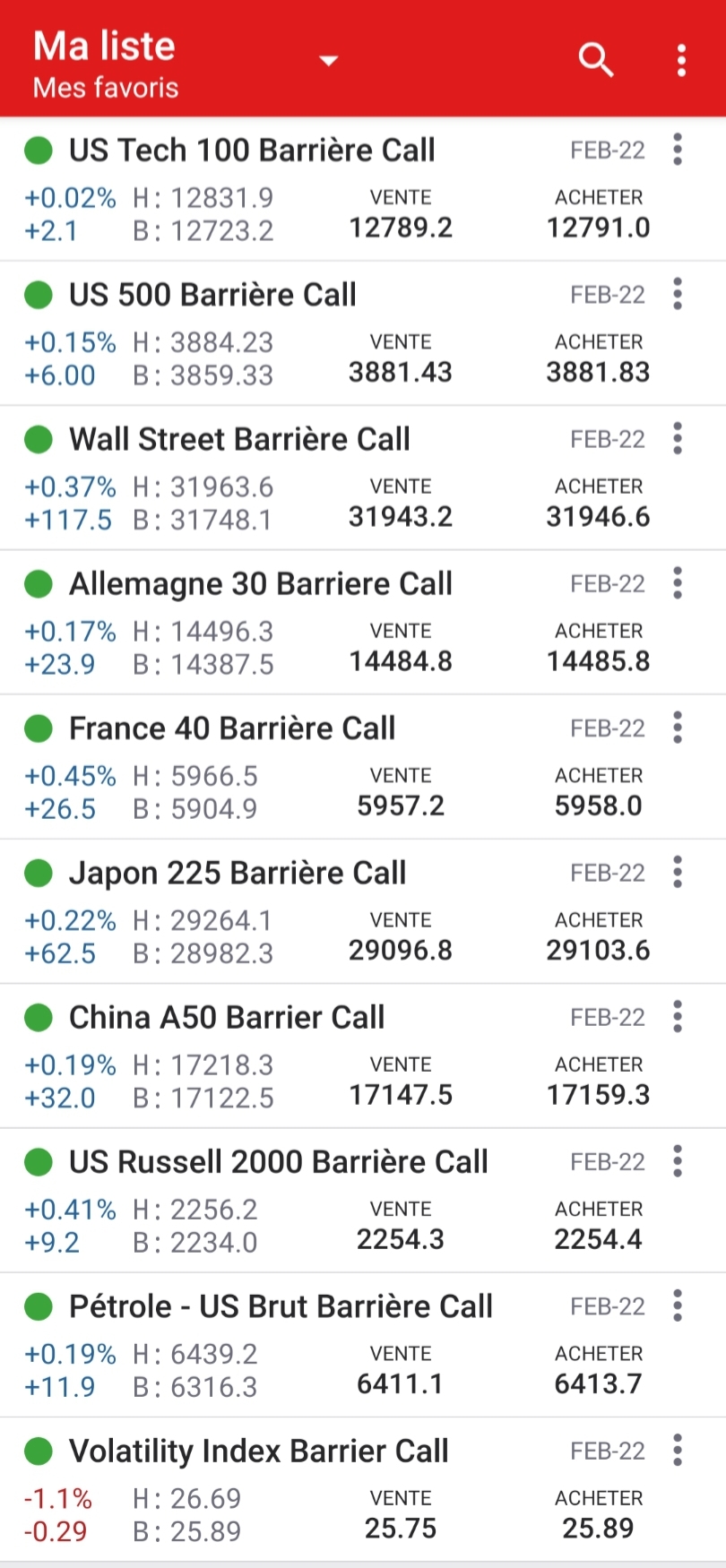
Task: Open the search icon in the header
Action: (595, 60)
